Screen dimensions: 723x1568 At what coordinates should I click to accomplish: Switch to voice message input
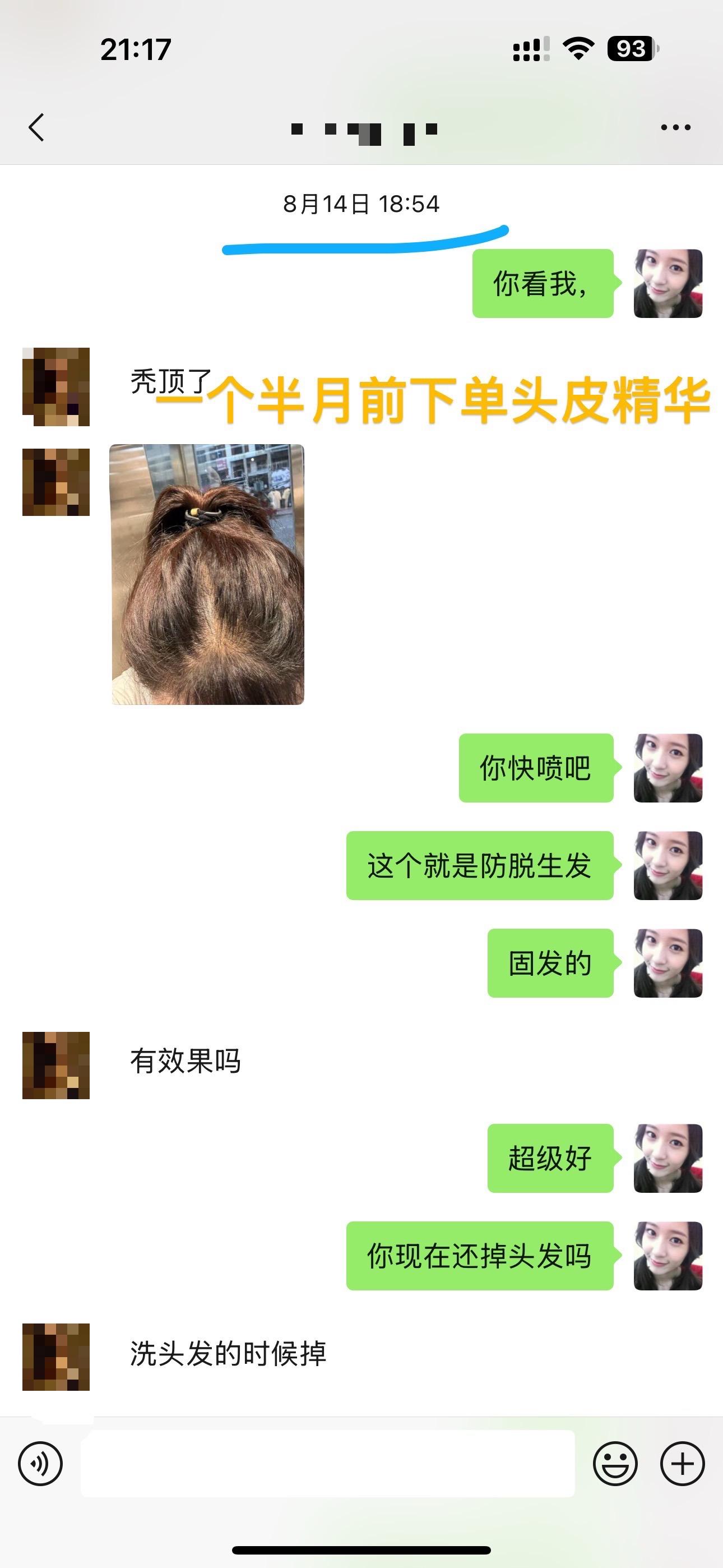[x=40, y=1464]
